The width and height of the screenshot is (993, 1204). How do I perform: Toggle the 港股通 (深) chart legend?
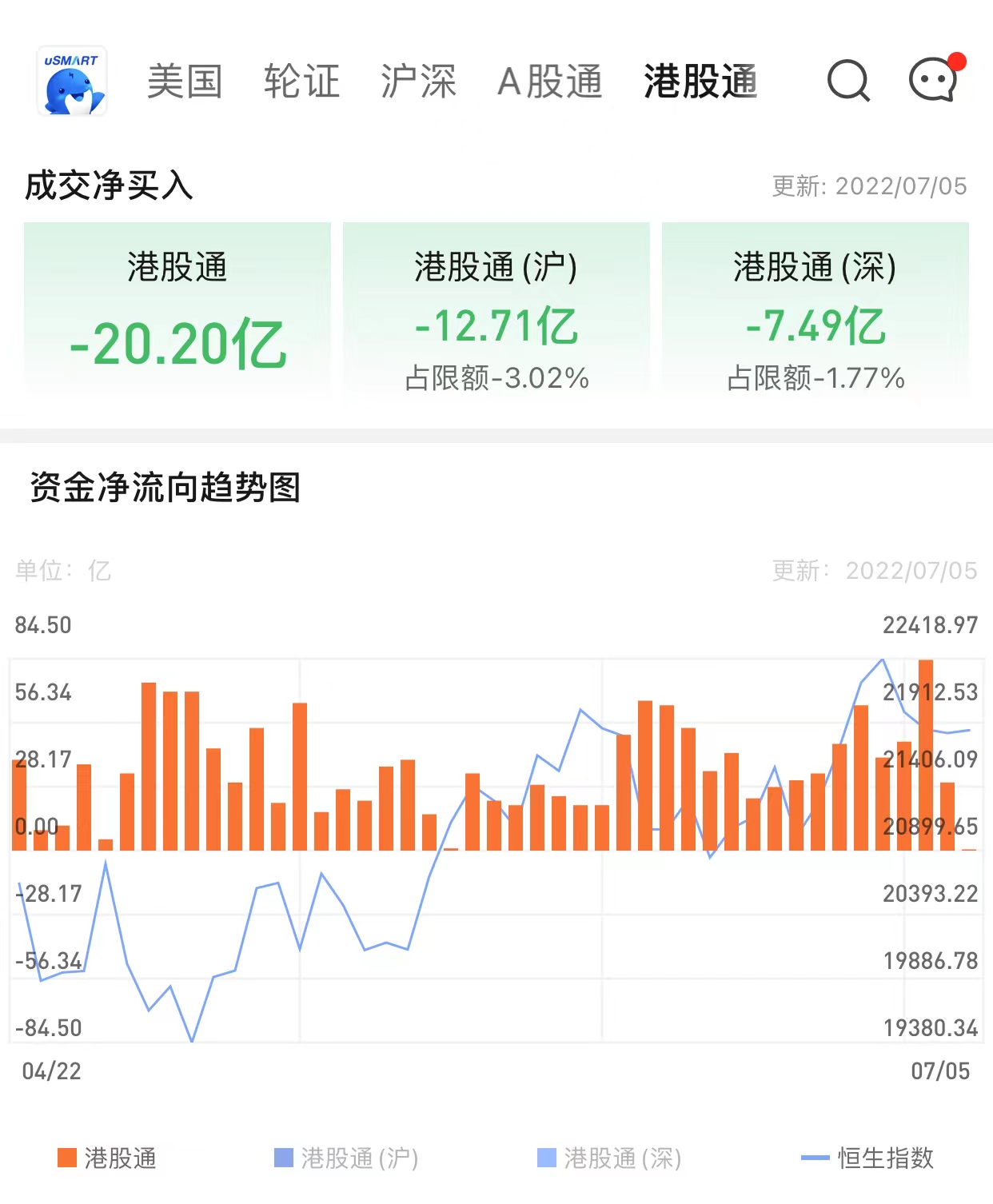click(x=609, y=1158)
